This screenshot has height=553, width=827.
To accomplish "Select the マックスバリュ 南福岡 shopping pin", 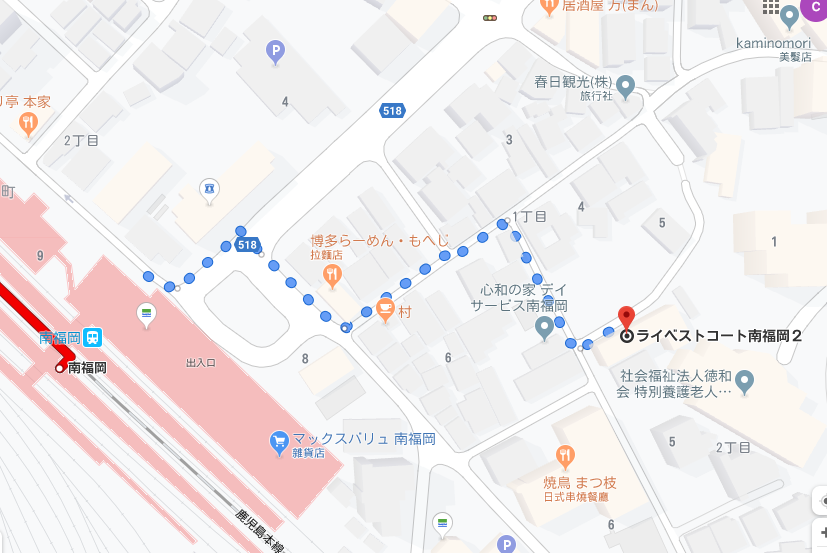I will click(281, 439).
